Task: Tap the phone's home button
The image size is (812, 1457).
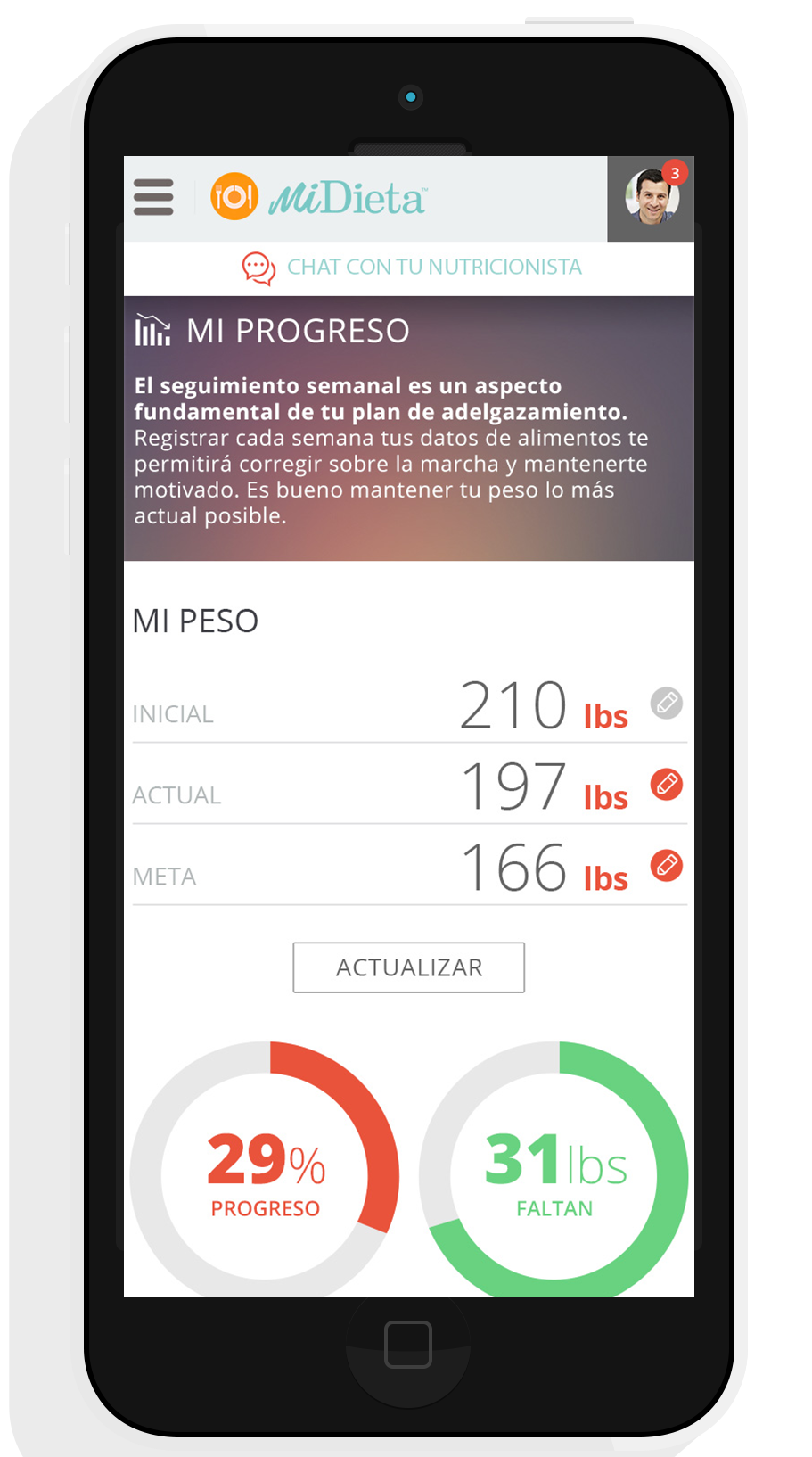Action: pos(408,1344)
